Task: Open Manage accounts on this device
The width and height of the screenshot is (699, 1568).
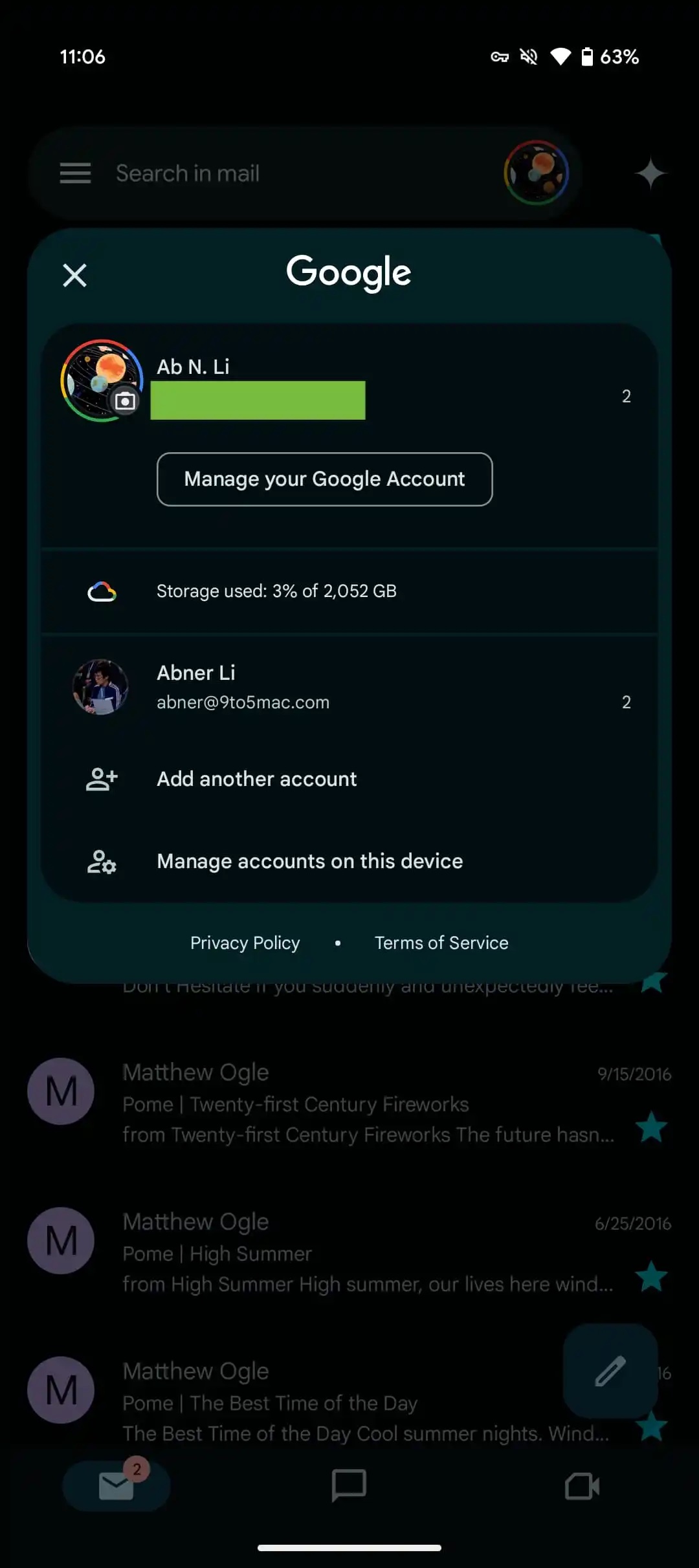Action: 309,861
